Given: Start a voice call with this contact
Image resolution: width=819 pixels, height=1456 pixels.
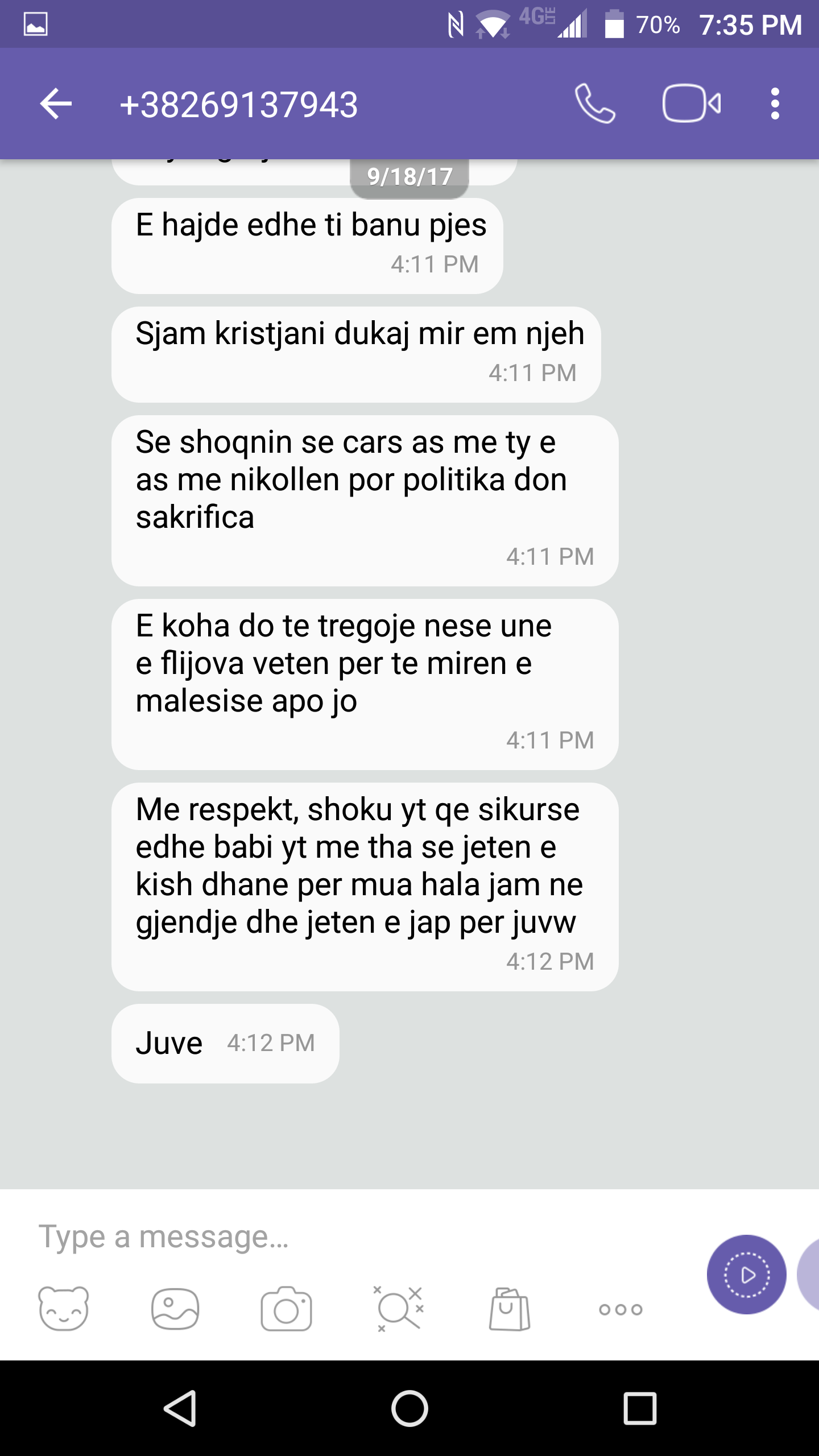Looking at the screenshot, I should pyautogui.click(x=594, y=104).
